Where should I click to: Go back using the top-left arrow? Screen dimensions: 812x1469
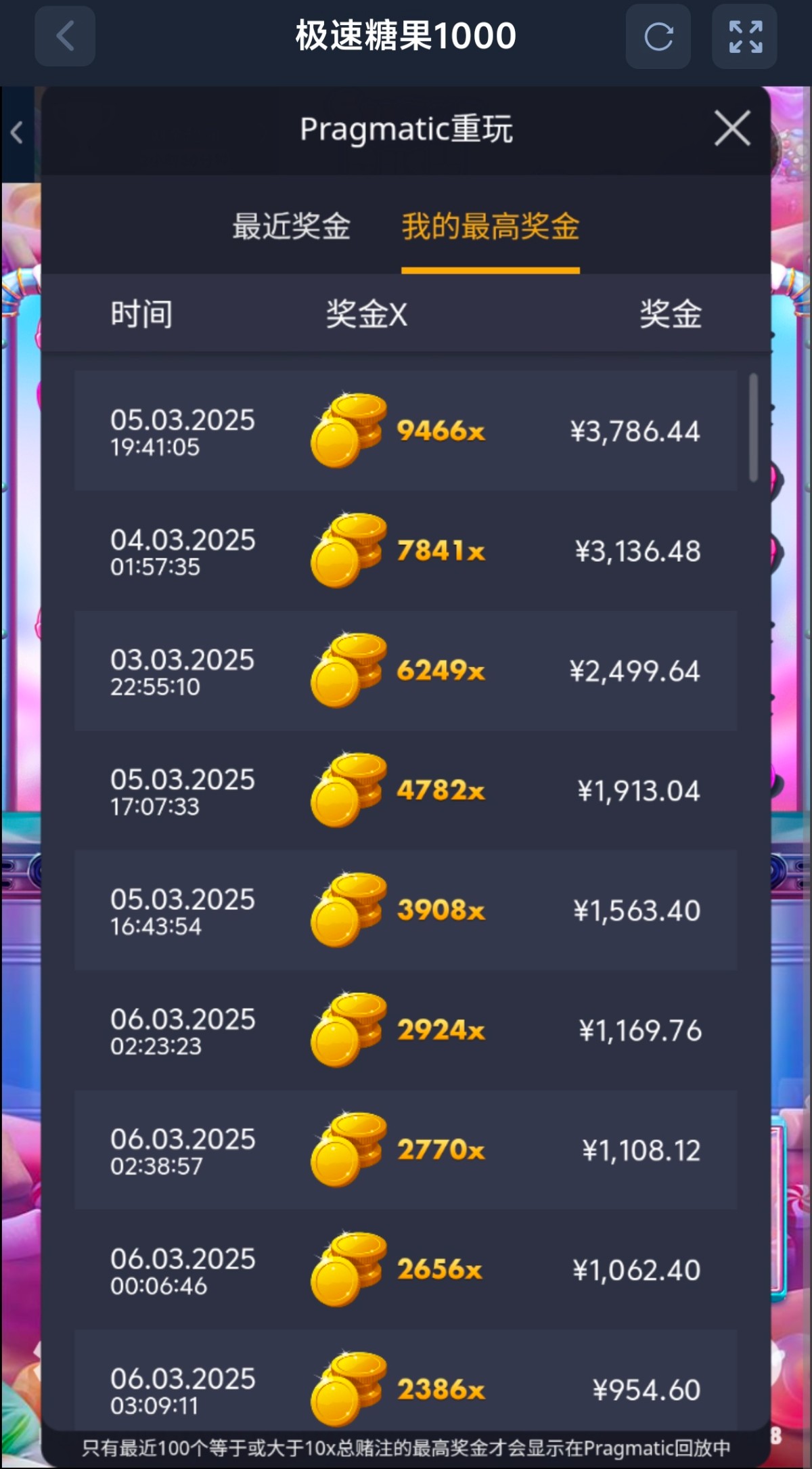point(65,37)
